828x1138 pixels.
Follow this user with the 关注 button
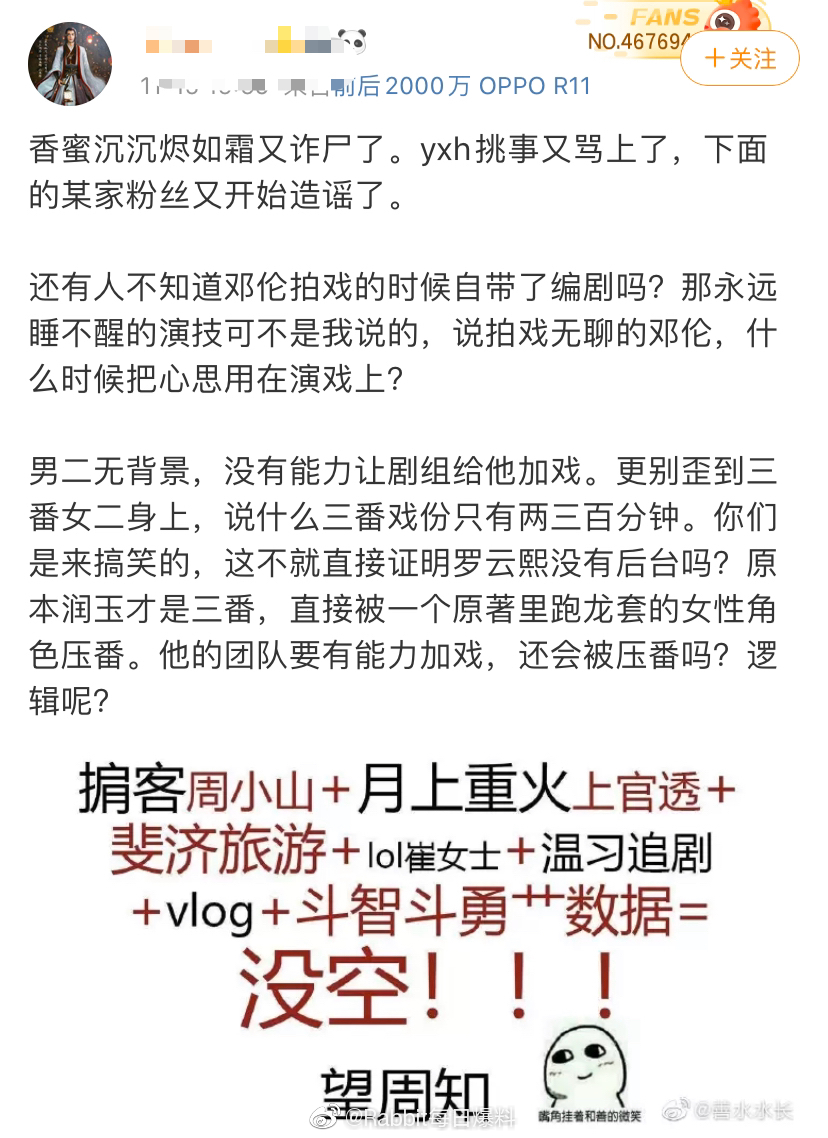point(739,59)
